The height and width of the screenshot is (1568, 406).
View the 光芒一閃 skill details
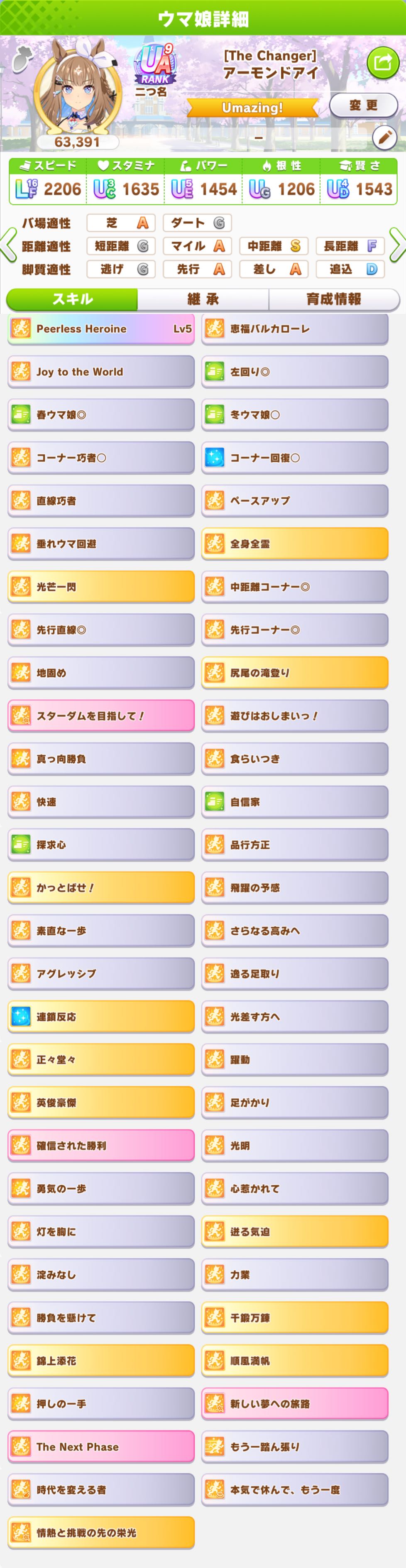coord(101,587)
